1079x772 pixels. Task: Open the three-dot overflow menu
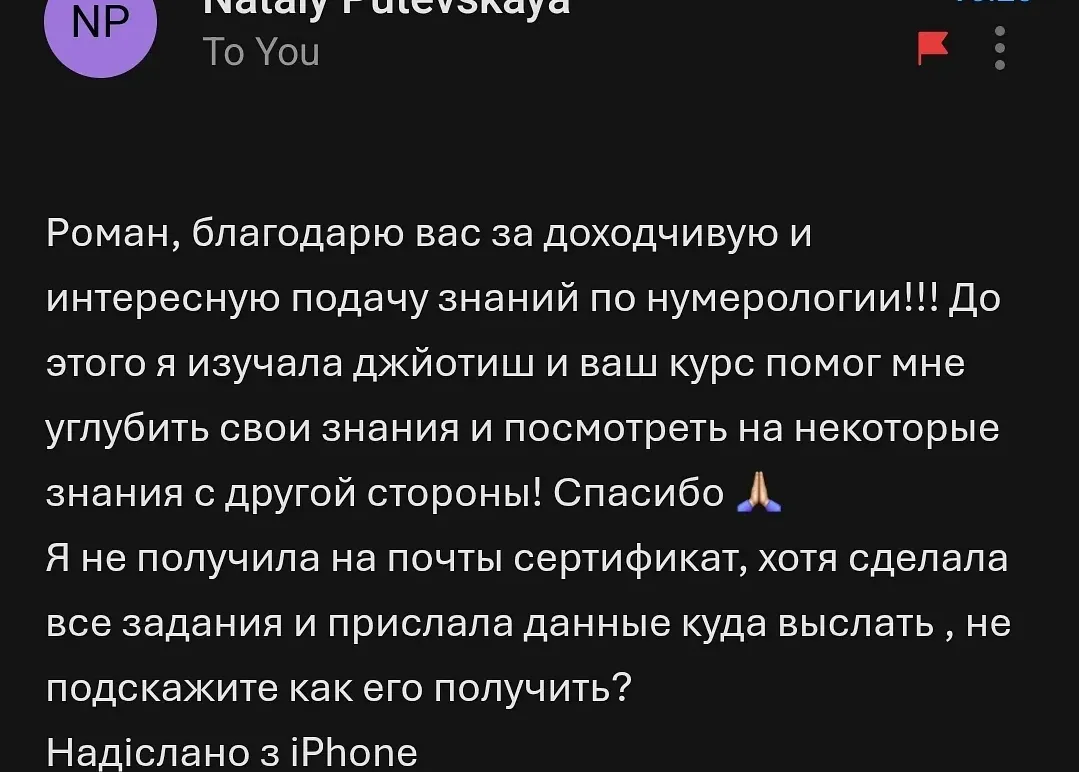[x=1000, y=48]
